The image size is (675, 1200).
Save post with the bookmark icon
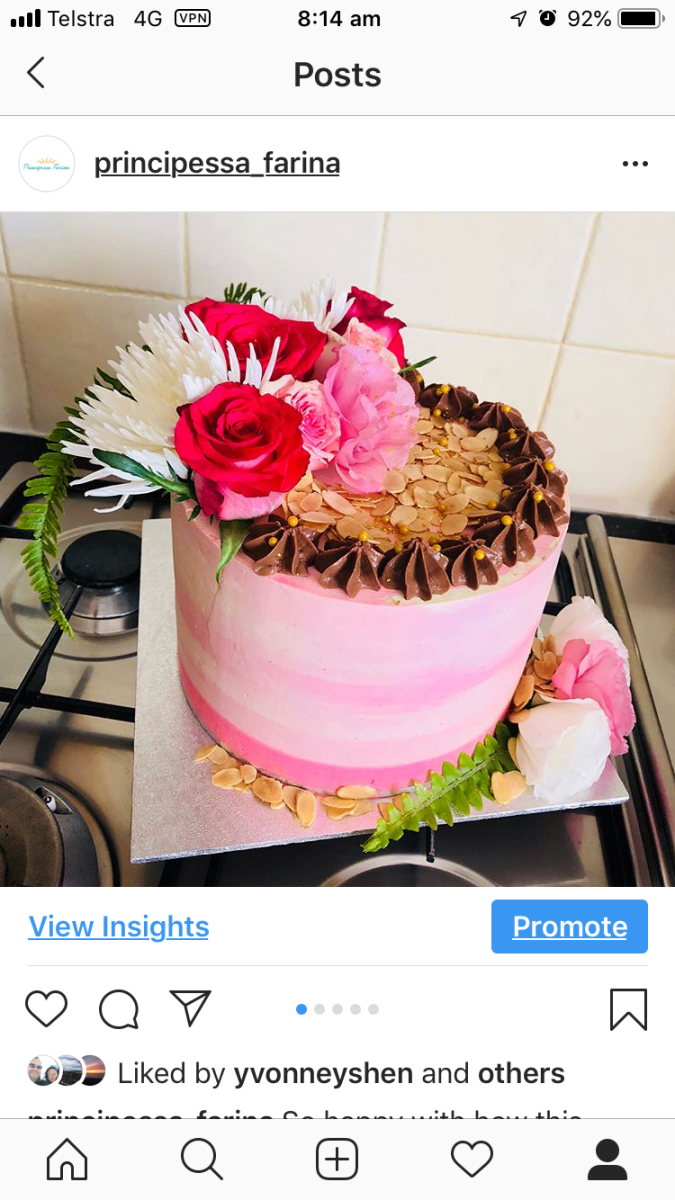click(x=628, y=1009)
